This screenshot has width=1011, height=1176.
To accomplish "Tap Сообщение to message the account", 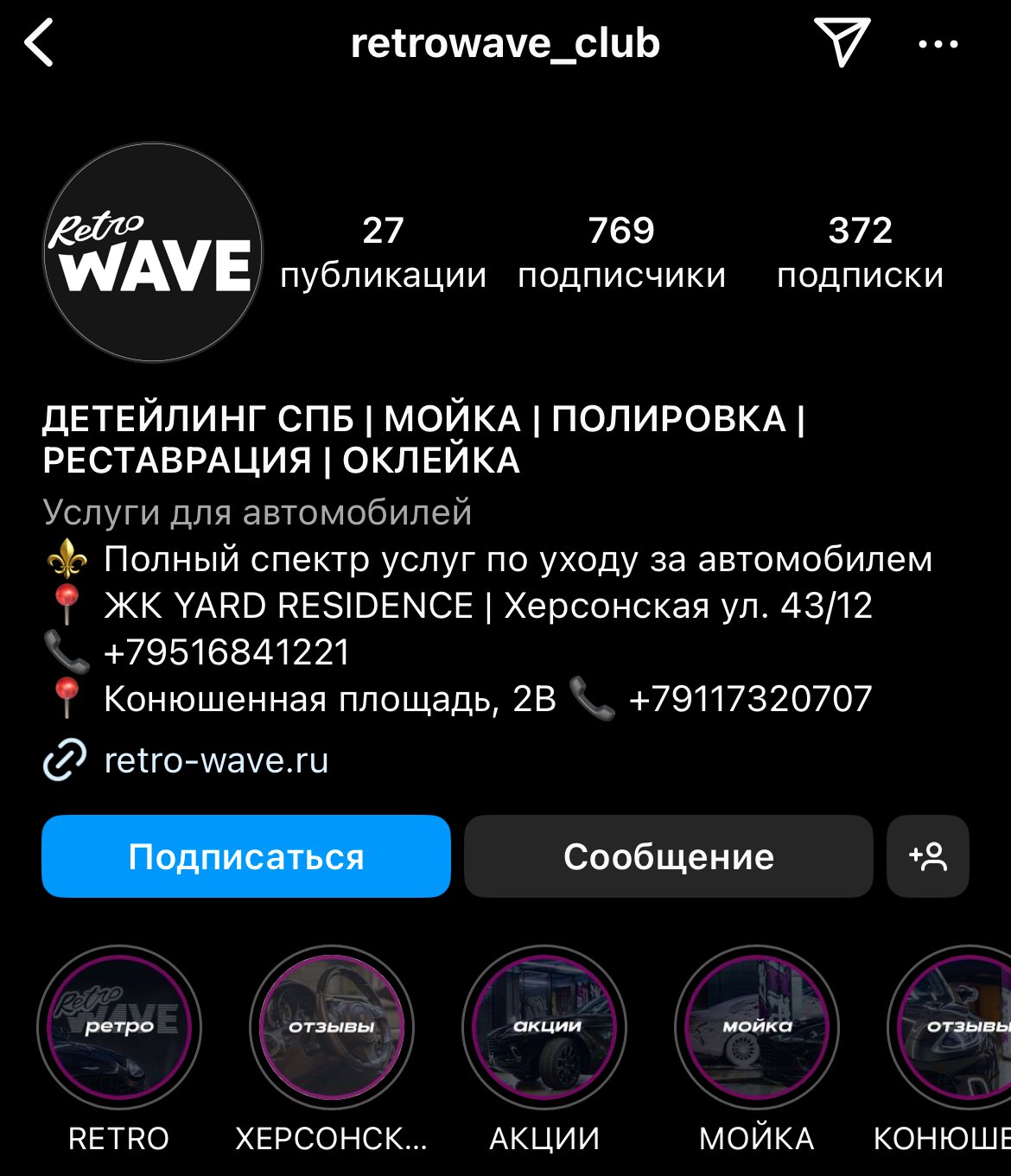I will point(668,856).
